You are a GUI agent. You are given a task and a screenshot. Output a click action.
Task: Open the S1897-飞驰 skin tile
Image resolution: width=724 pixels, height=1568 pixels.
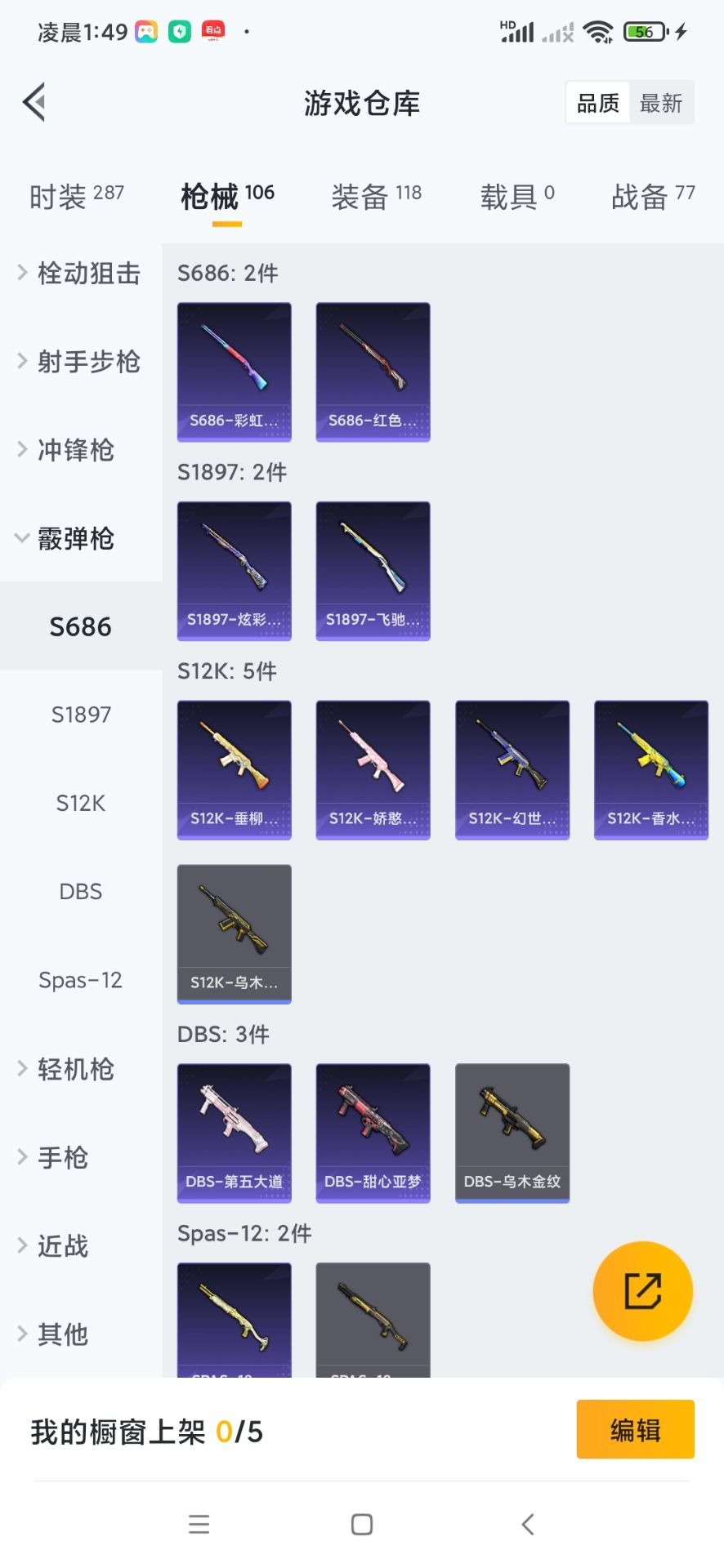(x=373, y=571)
